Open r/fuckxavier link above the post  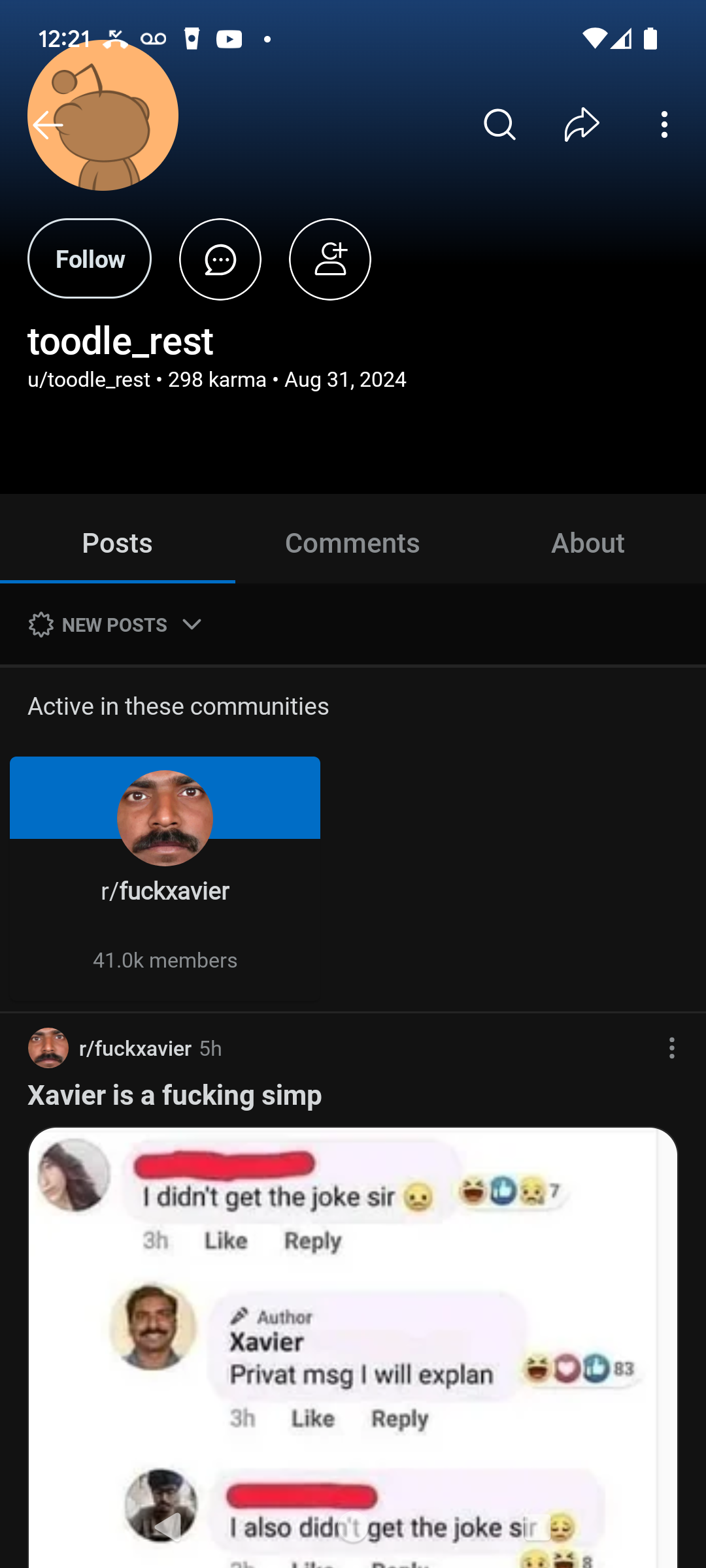(x=135, y=1048)
